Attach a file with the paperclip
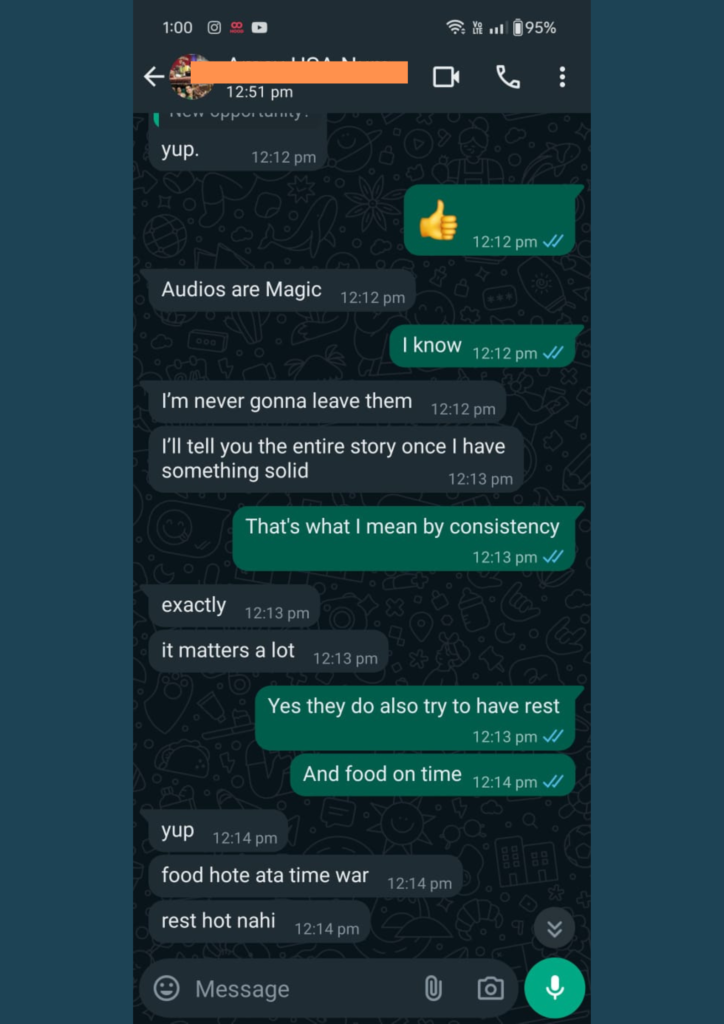 pyautogui.click(x=433, y=988)
